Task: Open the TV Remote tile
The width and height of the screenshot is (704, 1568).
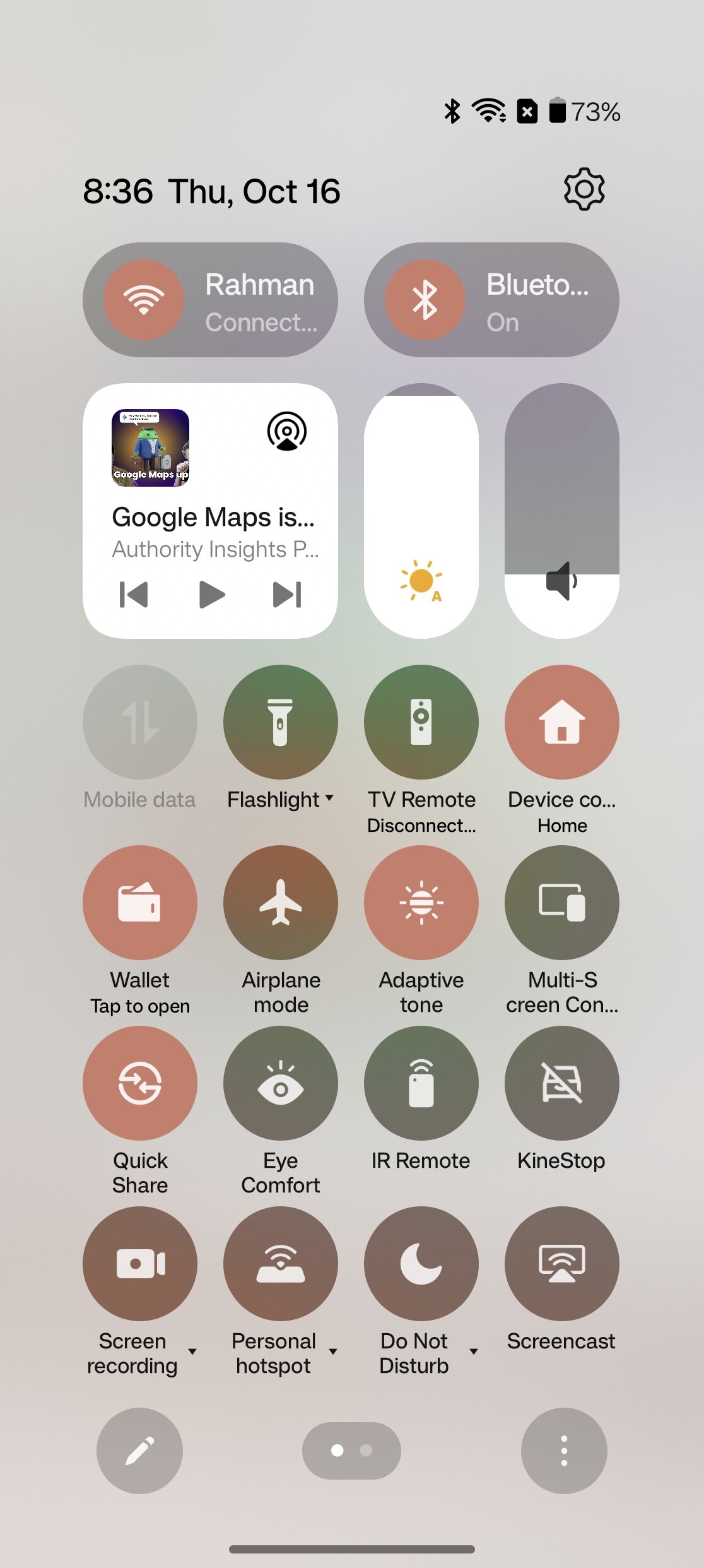Action: click(x=421, y=722)
